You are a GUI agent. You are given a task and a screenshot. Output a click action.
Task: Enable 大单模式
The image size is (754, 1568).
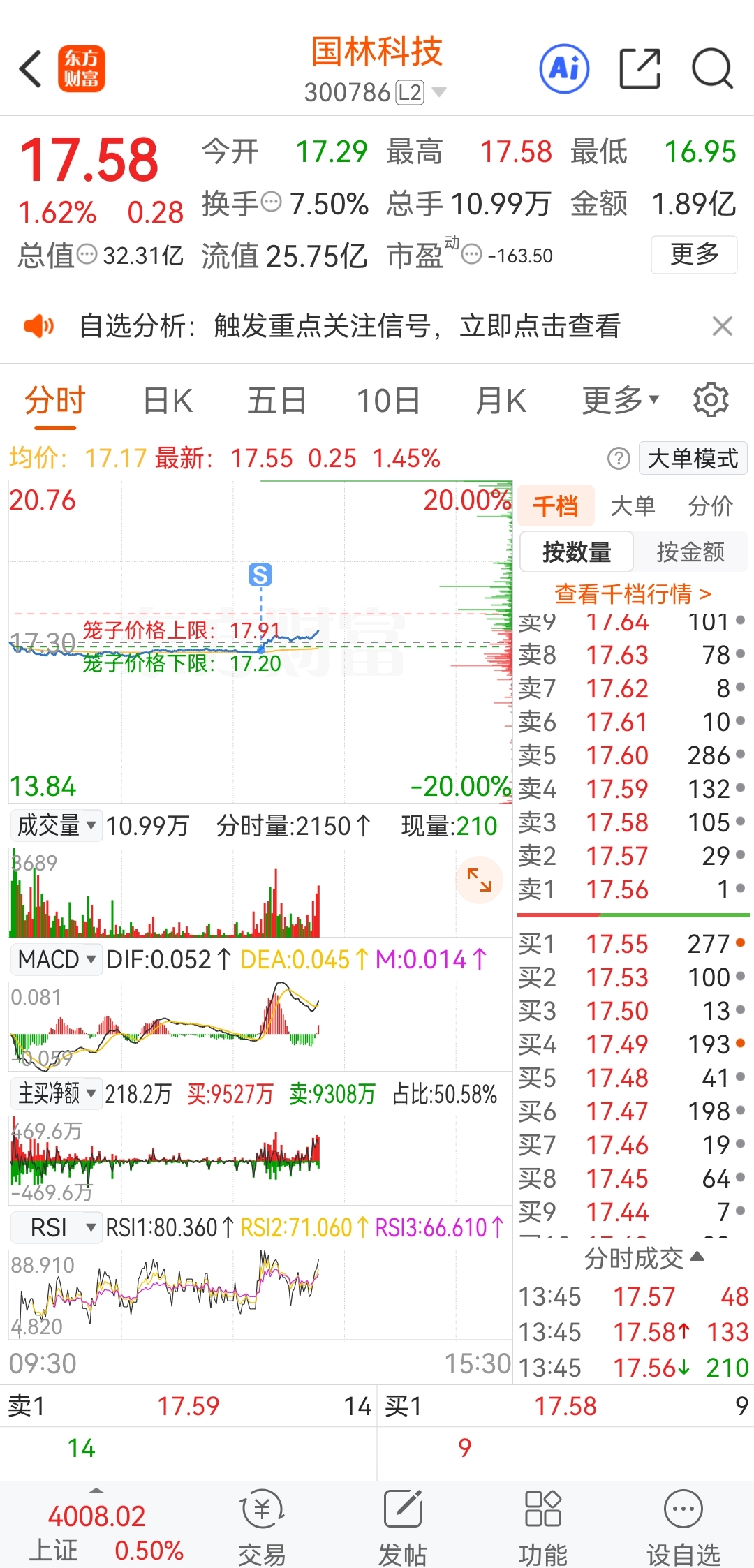click(x=693, y=459)
